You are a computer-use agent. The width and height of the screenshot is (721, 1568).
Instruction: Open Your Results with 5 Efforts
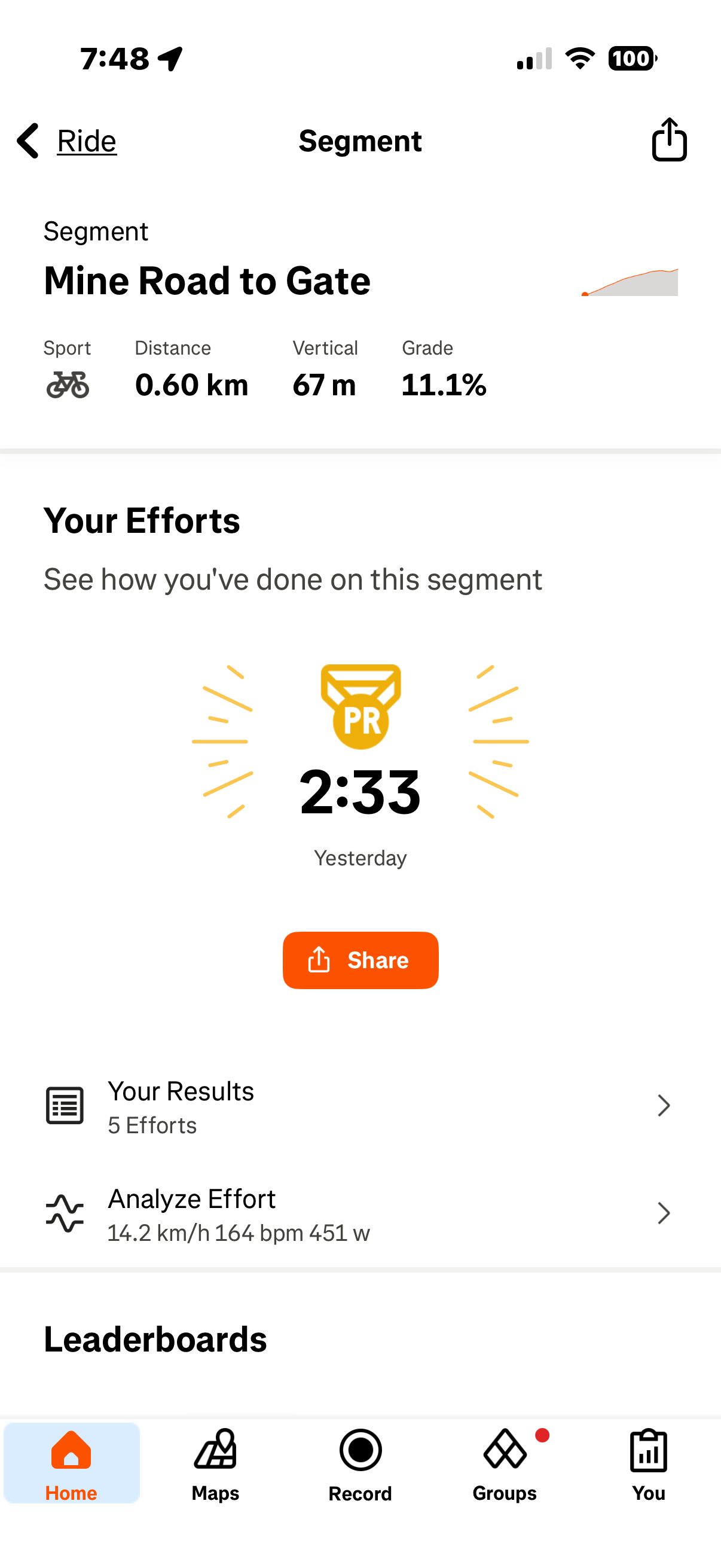(x=360, y=1106)
